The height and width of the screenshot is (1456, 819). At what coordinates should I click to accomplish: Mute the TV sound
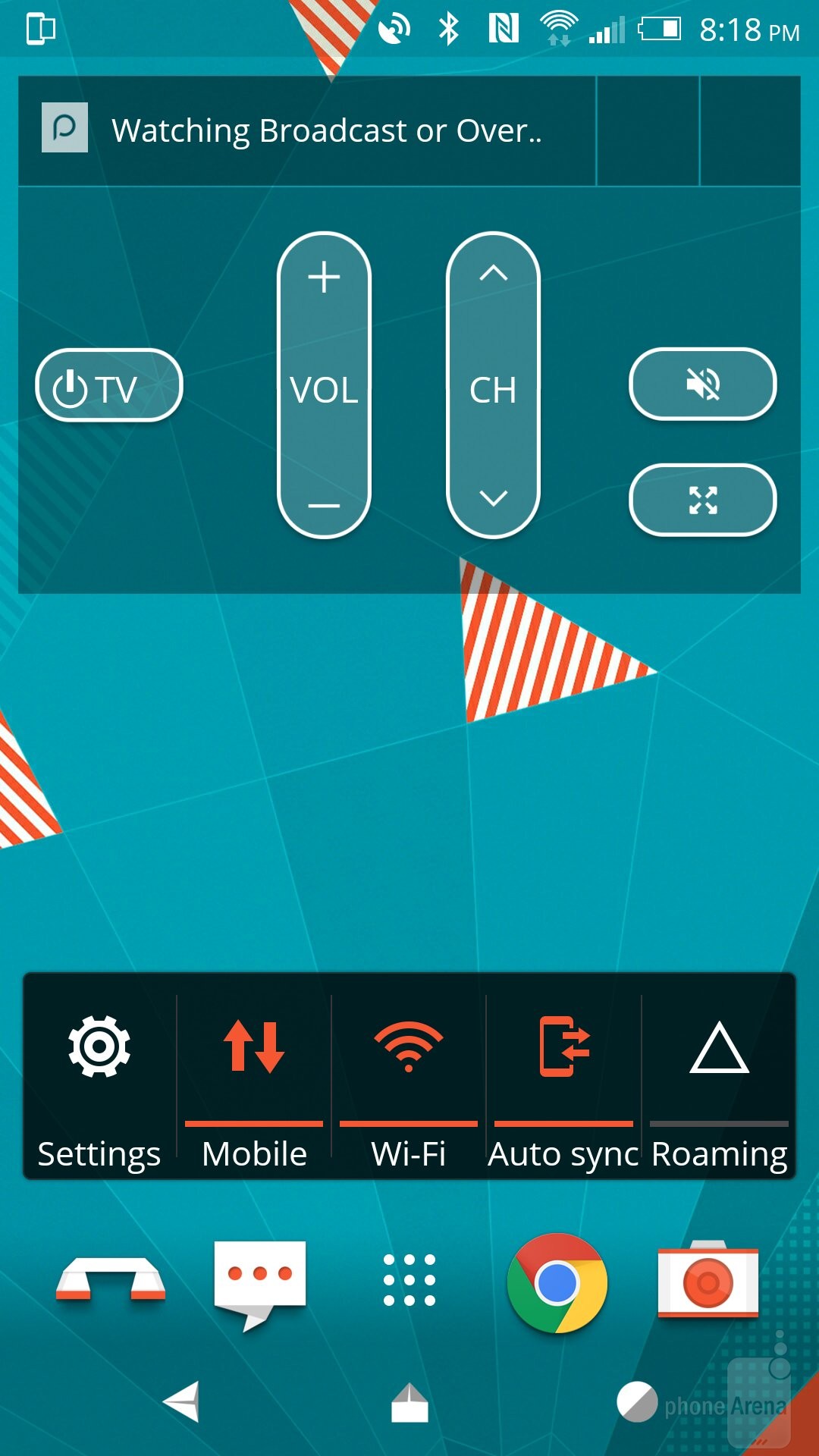coord(702,384)
